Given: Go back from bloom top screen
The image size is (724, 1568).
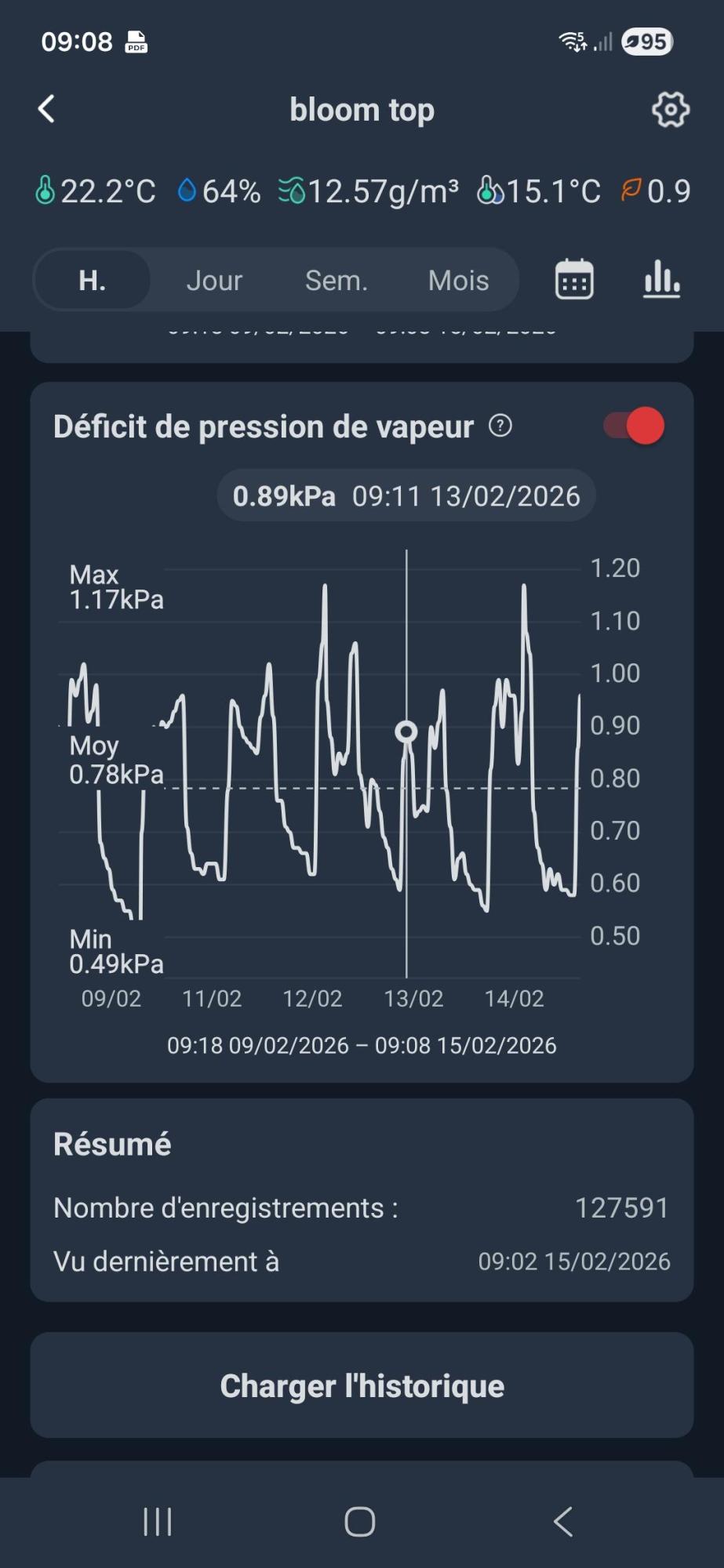Looking at the screenshot, I should coord(47,109).
